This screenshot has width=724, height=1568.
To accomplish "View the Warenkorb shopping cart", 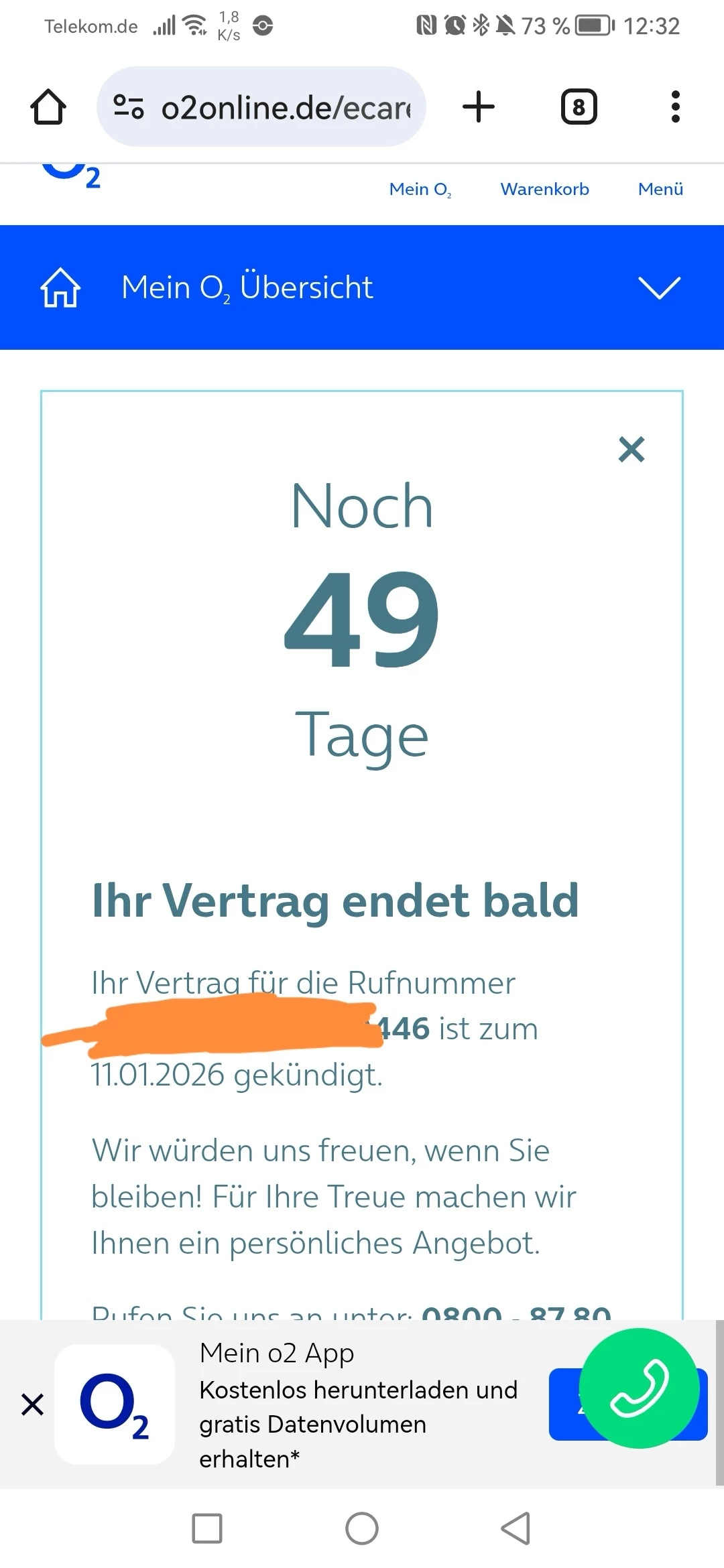I will click(x=544, y=190).
